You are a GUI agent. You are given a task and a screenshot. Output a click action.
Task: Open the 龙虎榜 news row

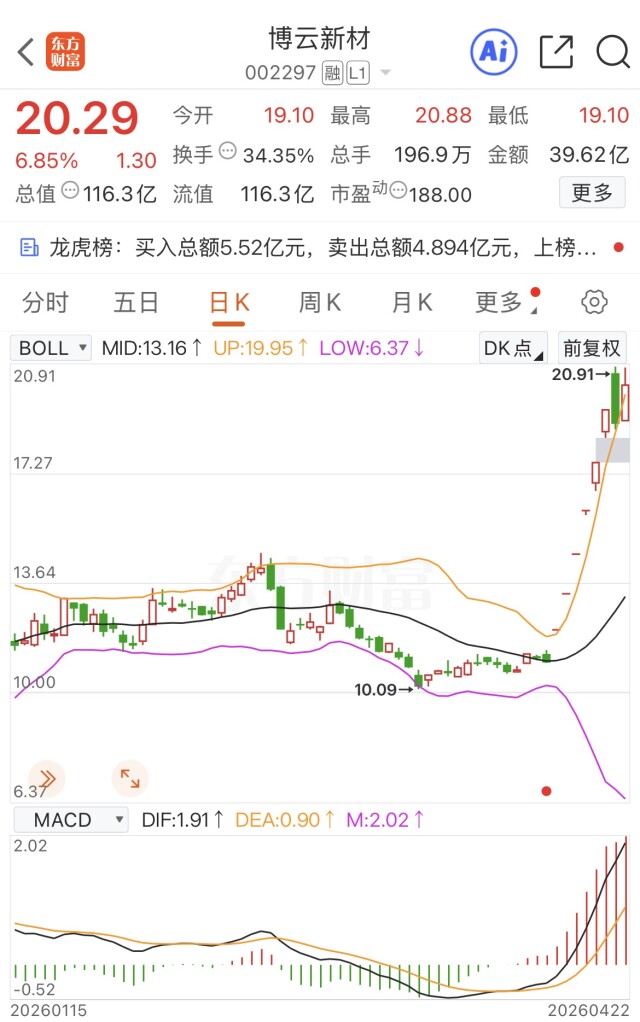[x=310, y=247]
